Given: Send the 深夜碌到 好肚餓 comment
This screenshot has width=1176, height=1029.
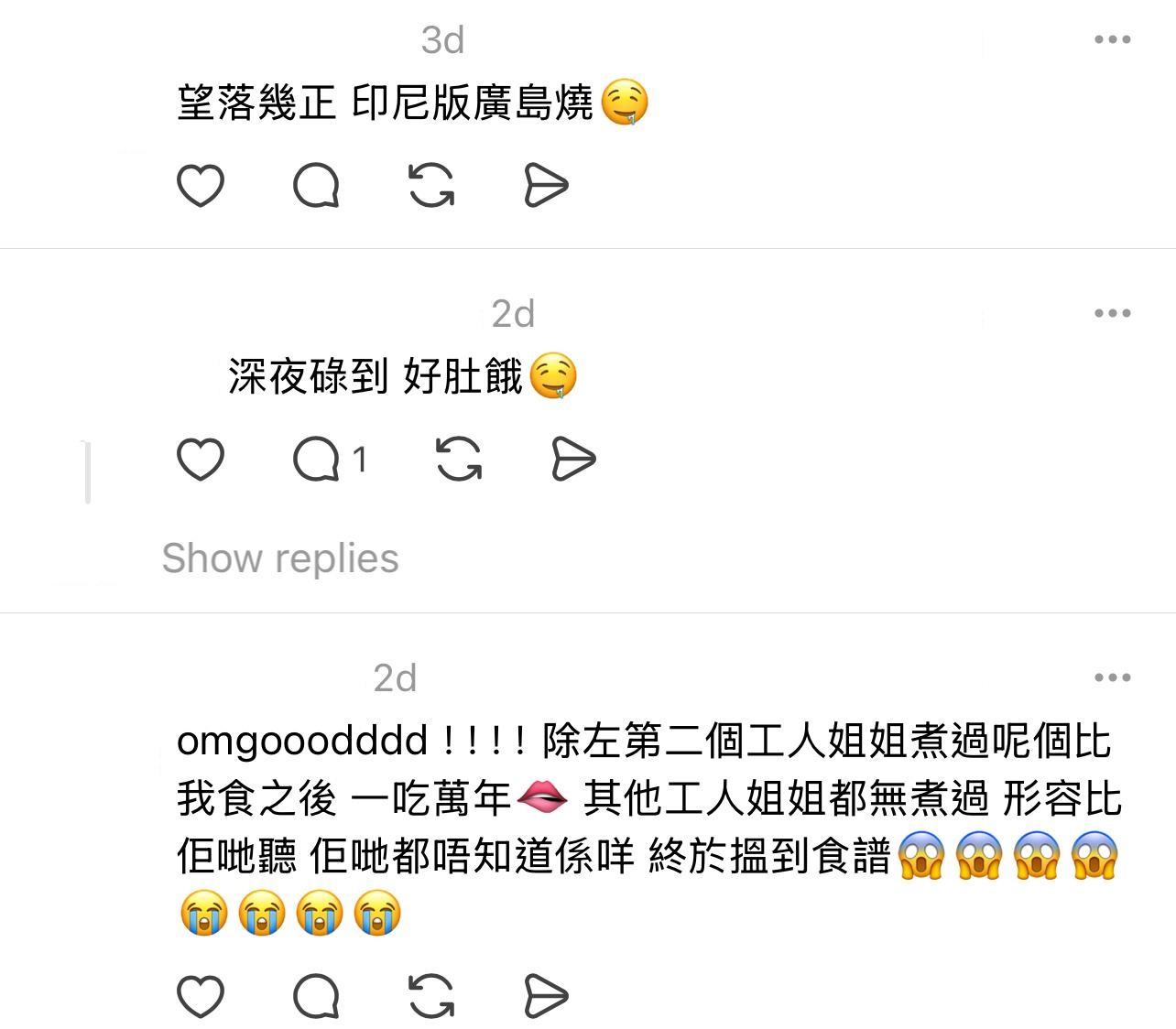Looking at the screenshot, I should (573, 459).
